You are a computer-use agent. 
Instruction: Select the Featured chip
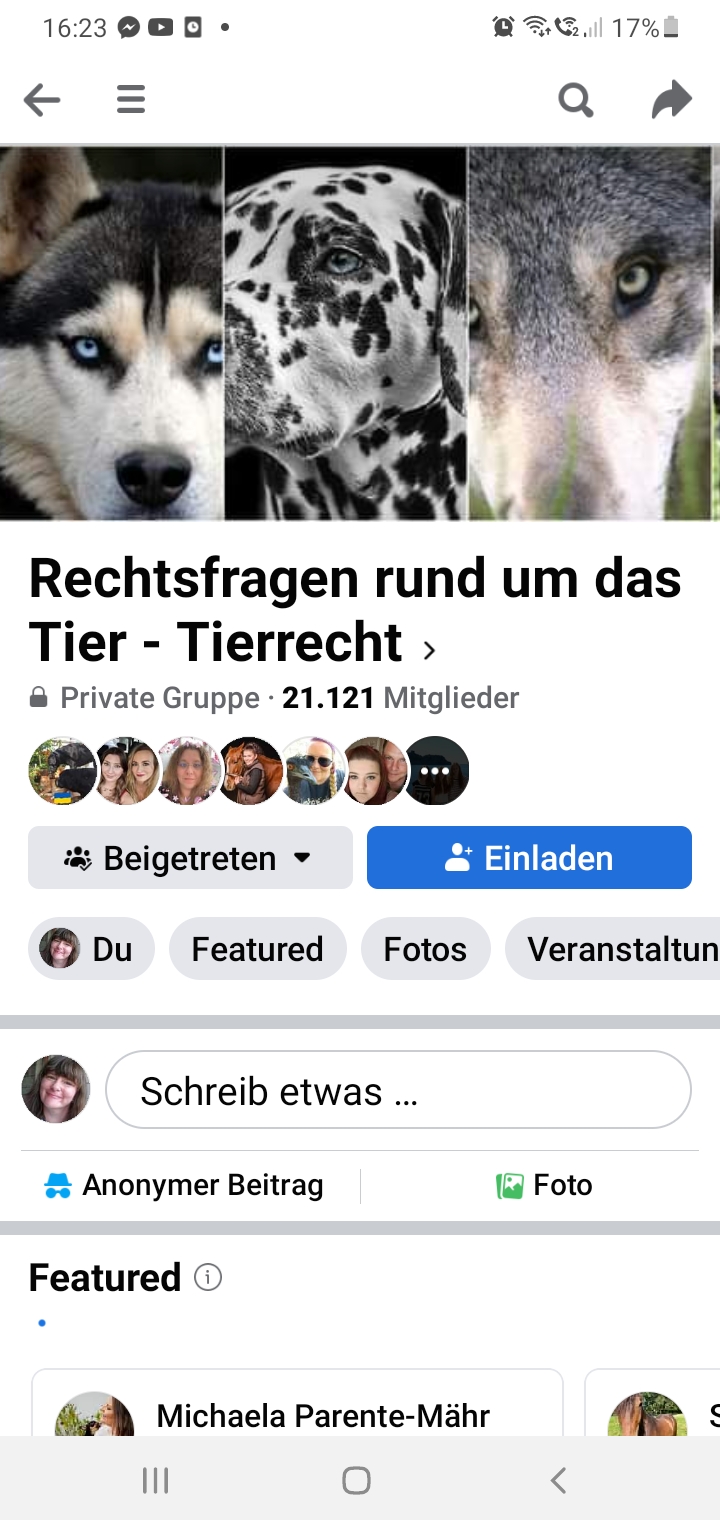257,949
